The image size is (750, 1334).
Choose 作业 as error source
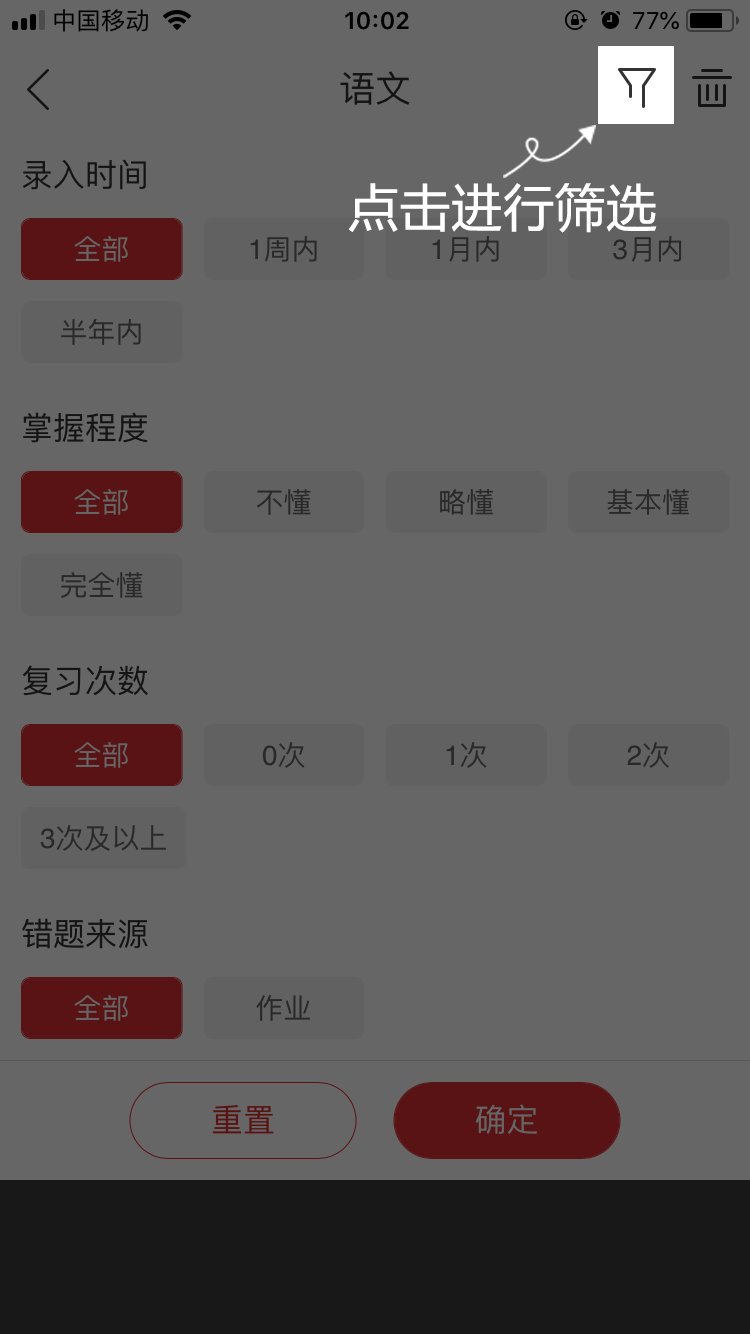pyautogui.click(x=284, y=1008)
